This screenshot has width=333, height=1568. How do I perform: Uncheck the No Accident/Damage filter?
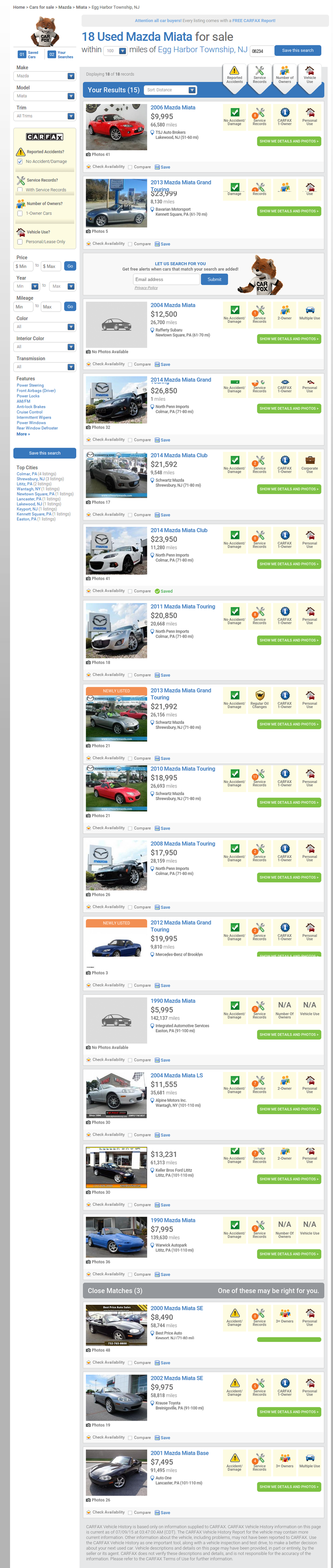click(20, 162)
